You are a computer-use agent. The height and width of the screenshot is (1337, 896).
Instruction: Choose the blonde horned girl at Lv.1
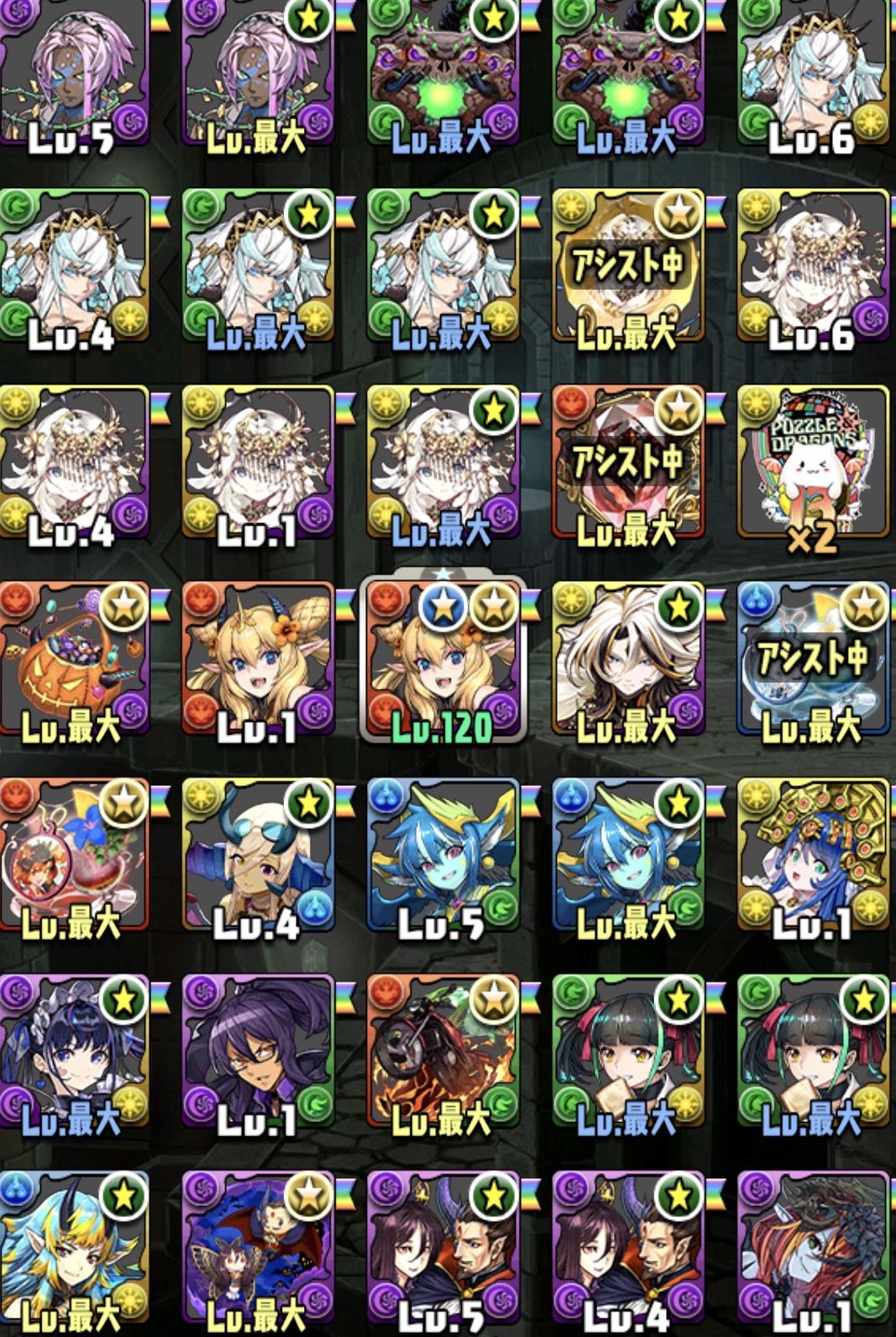click(x=257, y=659)
